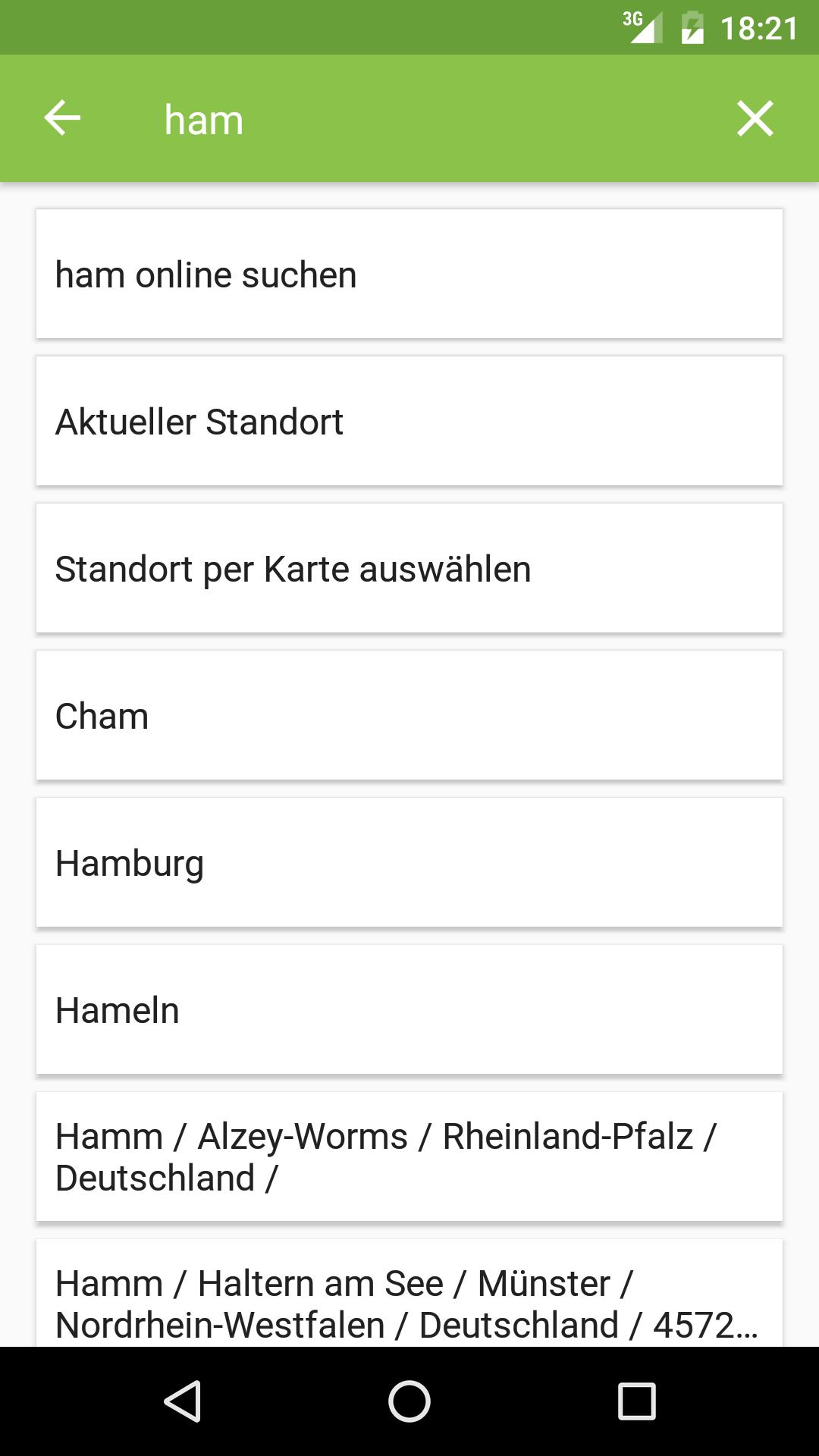Pick Hamburg from the results

tap(409, 863)
